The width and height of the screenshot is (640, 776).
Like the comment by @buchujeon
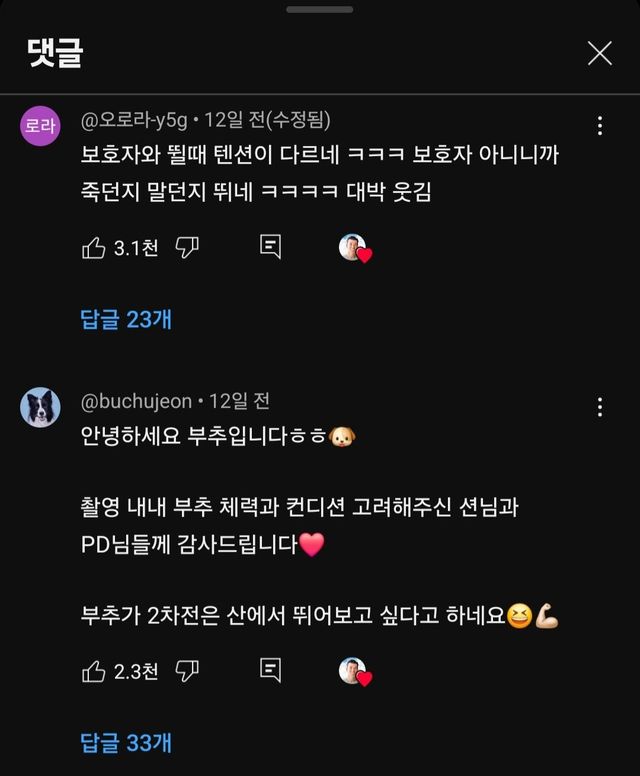94,672
